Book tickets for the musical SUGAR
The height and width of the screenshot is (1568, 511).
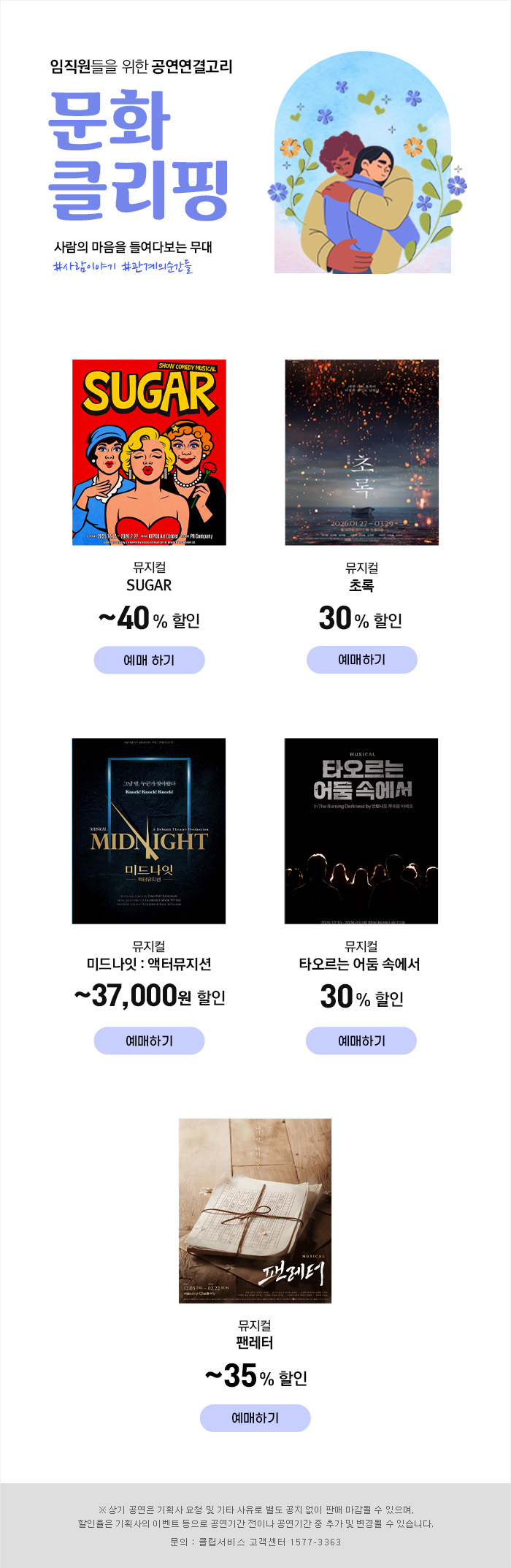[149, 660]
